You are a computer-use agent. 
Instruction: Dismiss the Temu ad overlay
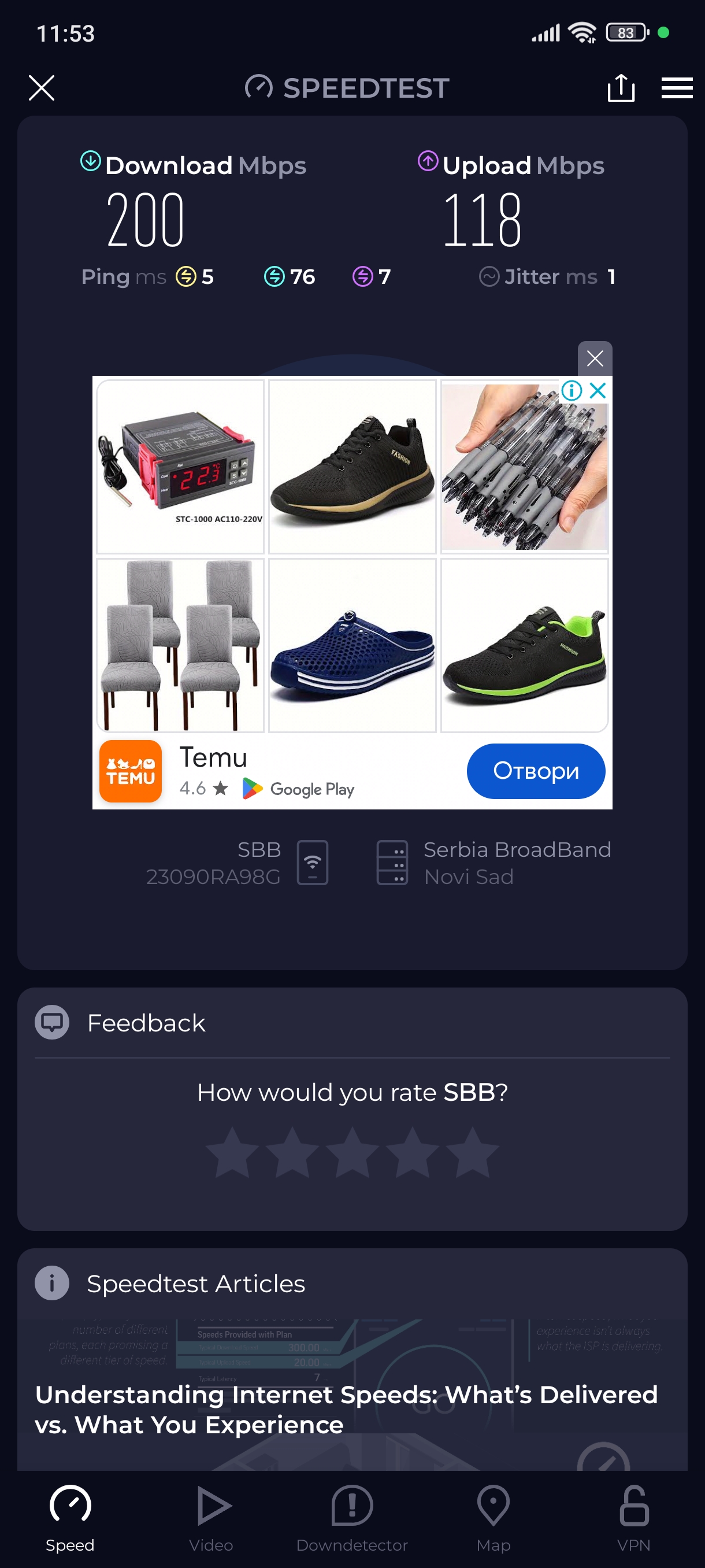pyautogui.click(x=594, y=358)
